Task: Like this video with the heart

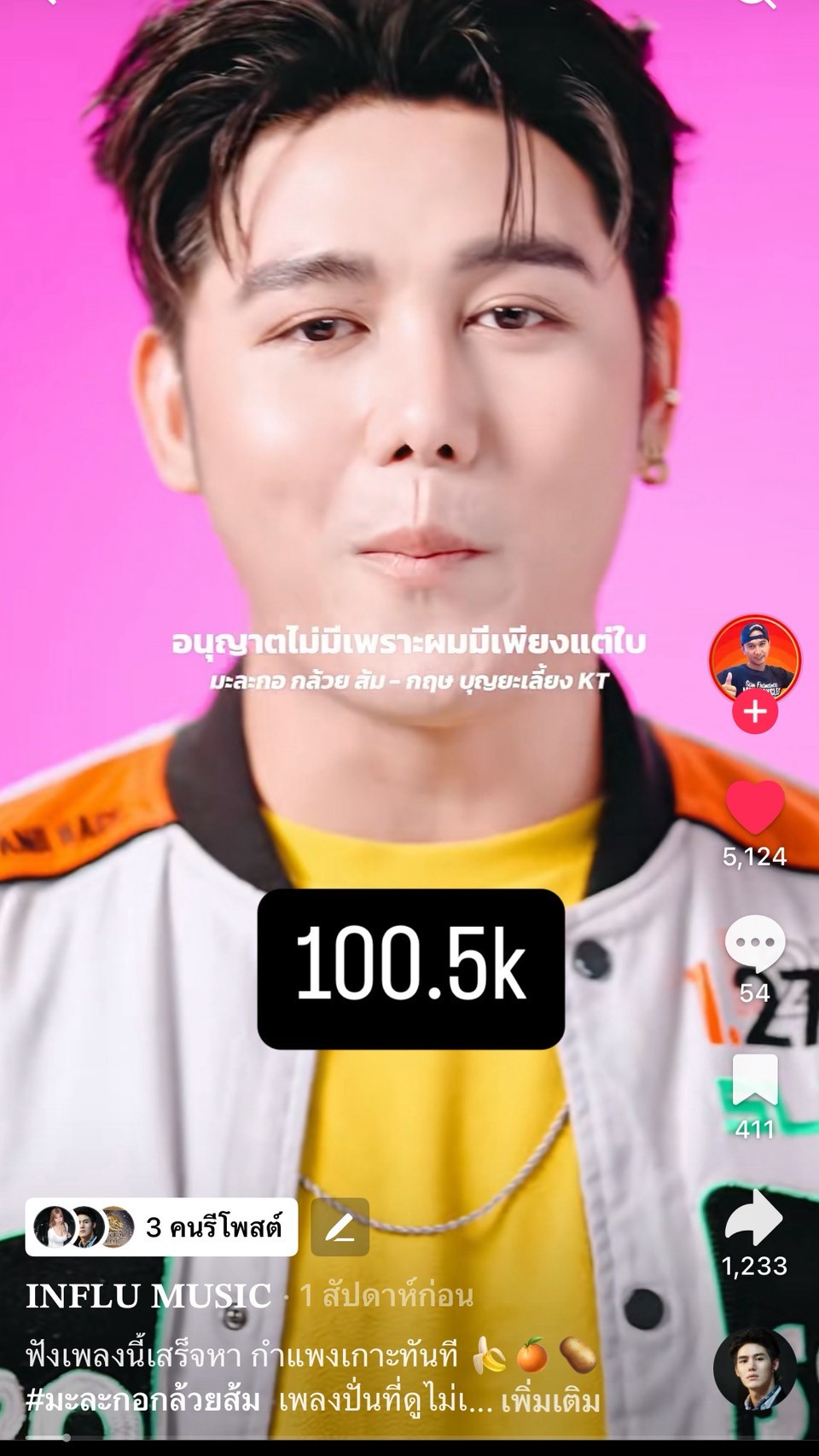Action: [754, 807]
